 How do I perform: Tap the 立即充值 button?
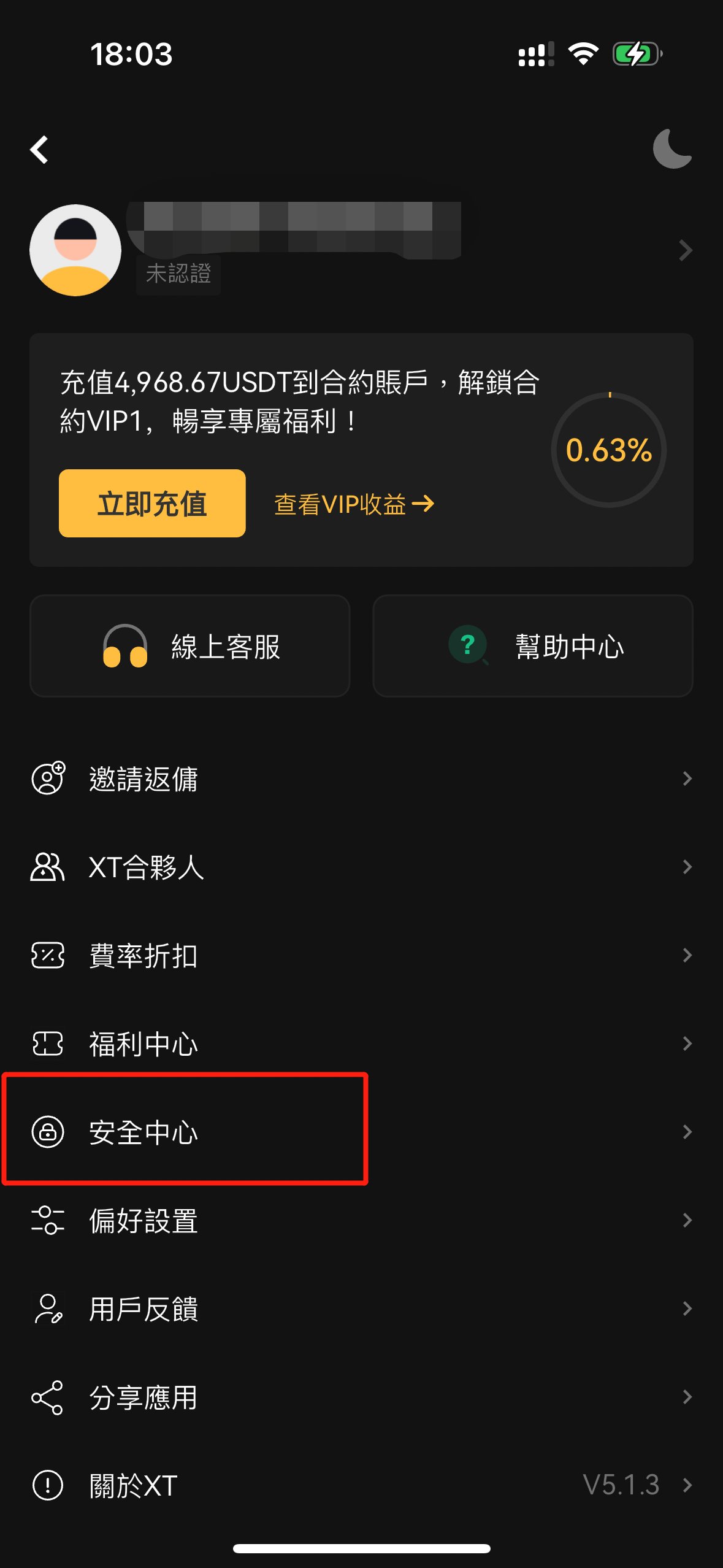coord(152,504)
